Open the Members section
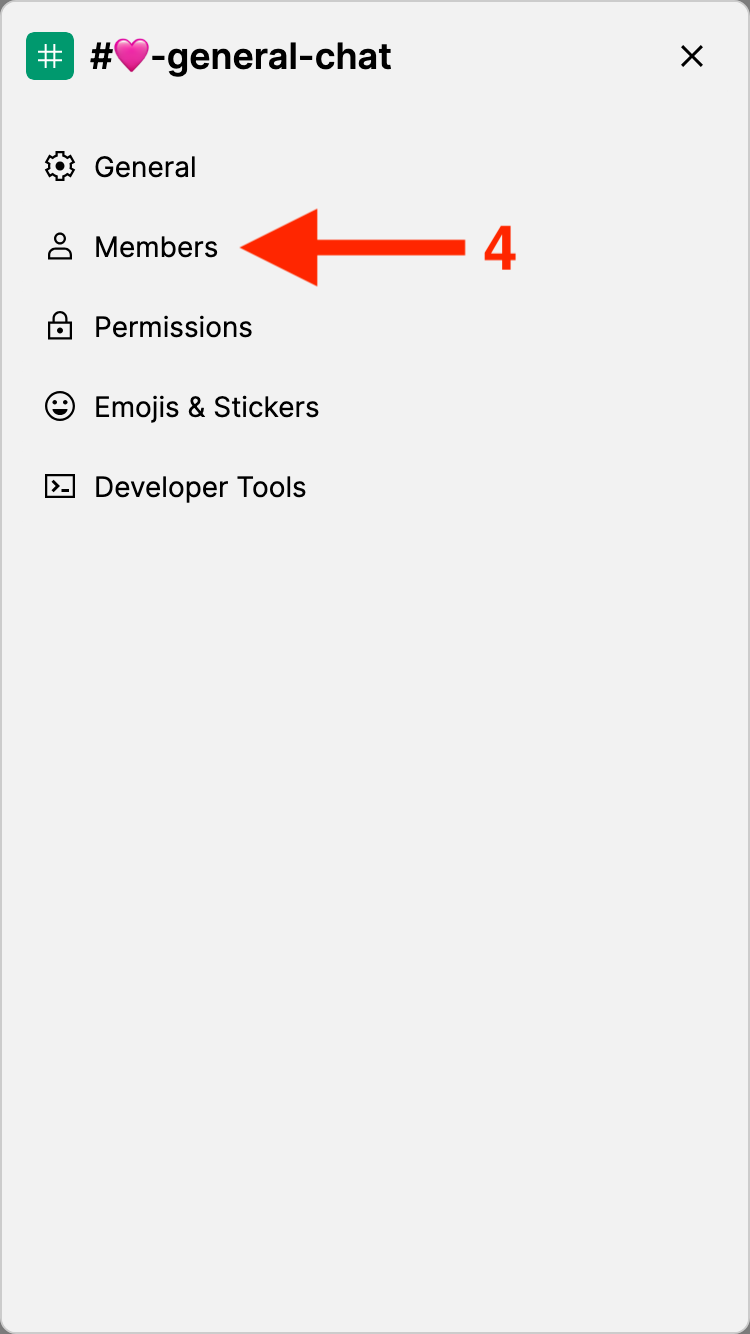750x1334 pixels. (x=155, y=247)
